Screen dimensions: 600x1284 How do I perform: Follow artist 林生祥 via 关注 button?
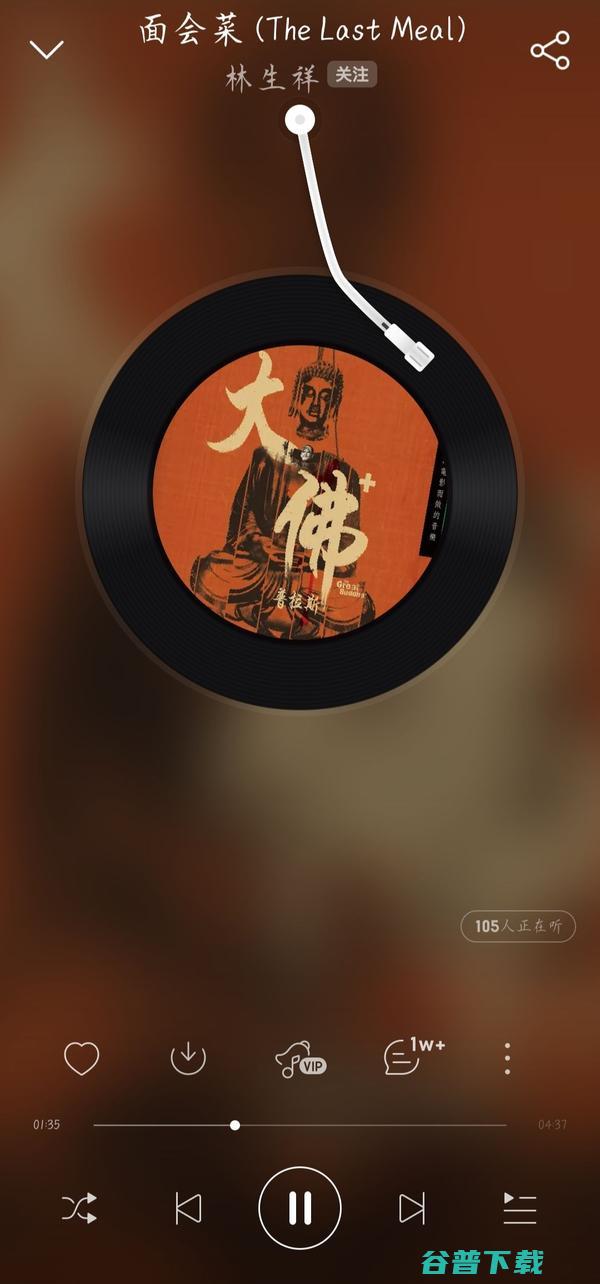pos(352,76)
